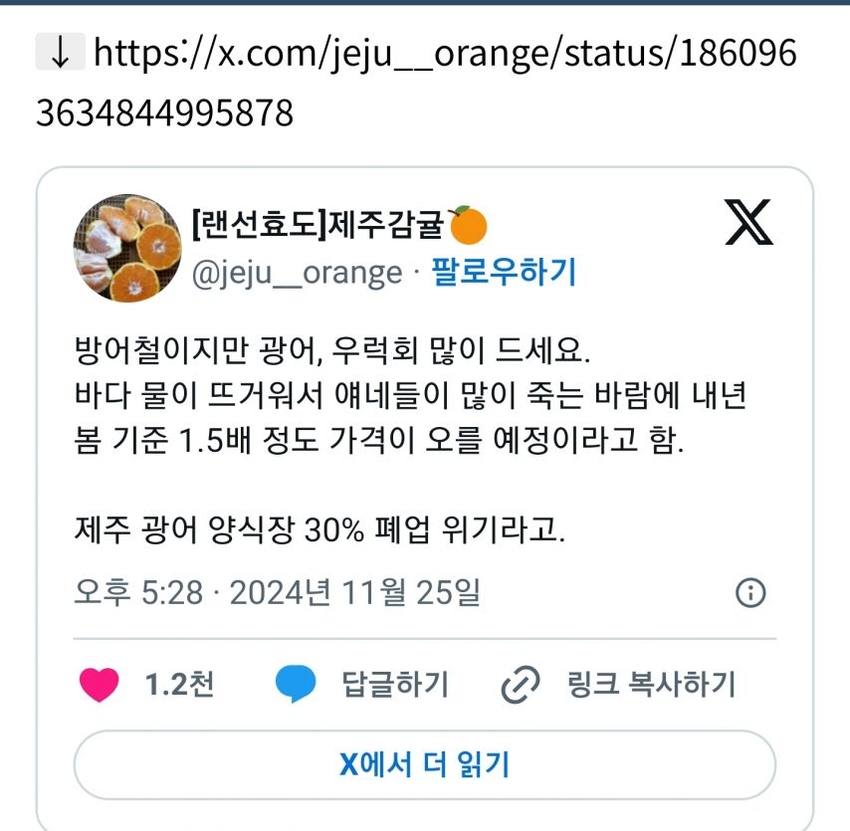Image resolution: width=850 pixels, height=831 pixels.
Task: Tap X에서 더 읽기 button
Action: (425, 765)
